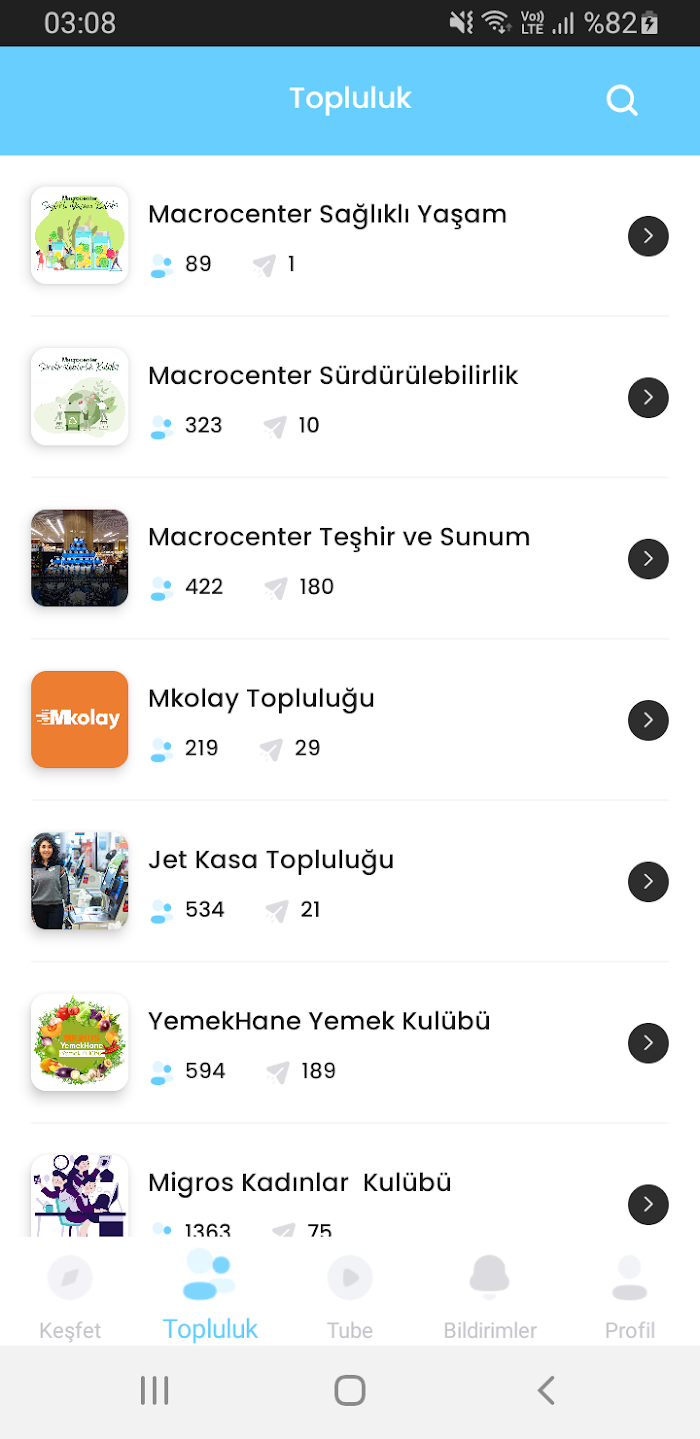Image resolution: width=700 pixels, height=1439 pixels.
Task: Open Macrocenter Teşhir ve Sunum community
Action: point(350,558)
